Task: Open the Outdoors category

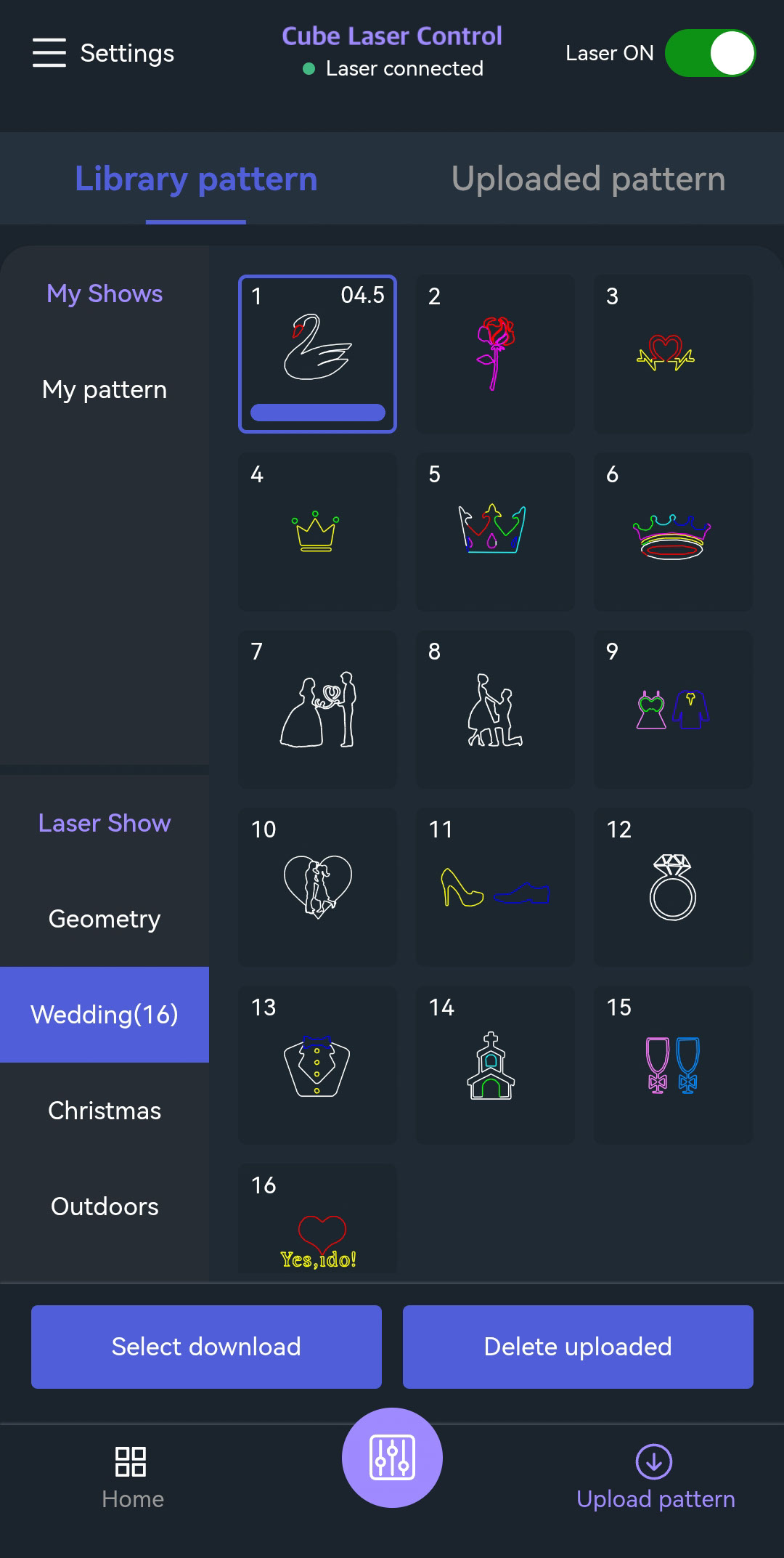Action: 105,1206
